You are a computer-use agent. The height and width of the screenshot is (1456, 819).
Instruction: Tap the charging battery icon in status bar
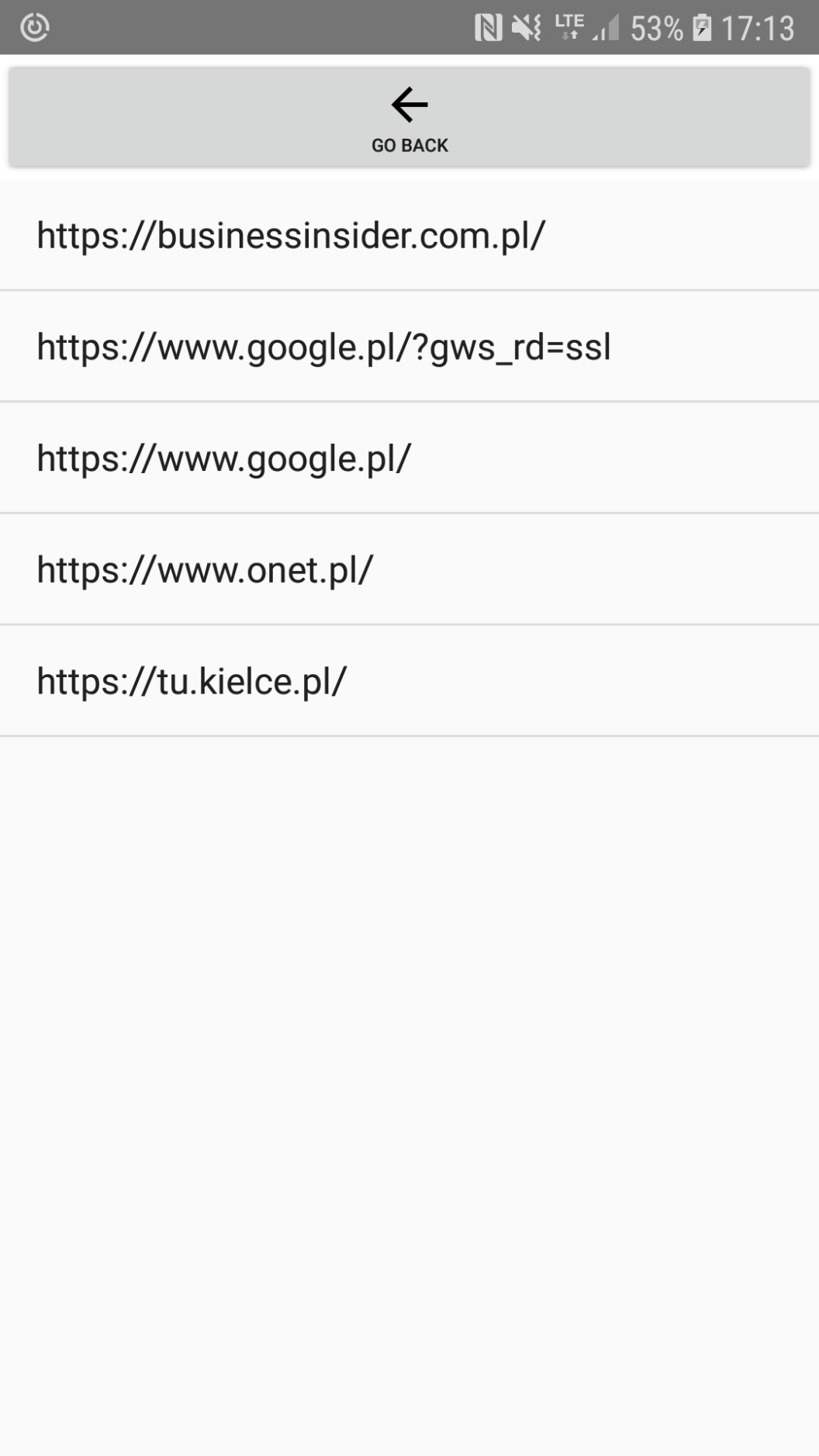coord(702,26)
